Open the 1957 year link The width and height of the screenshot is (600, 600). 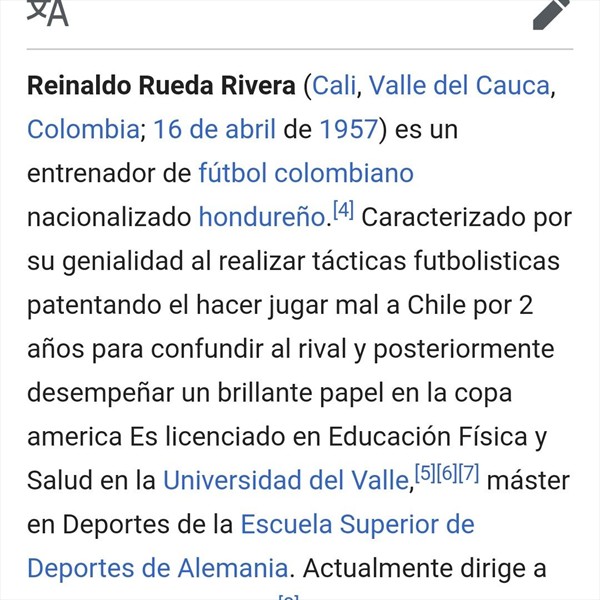(348, 129)
